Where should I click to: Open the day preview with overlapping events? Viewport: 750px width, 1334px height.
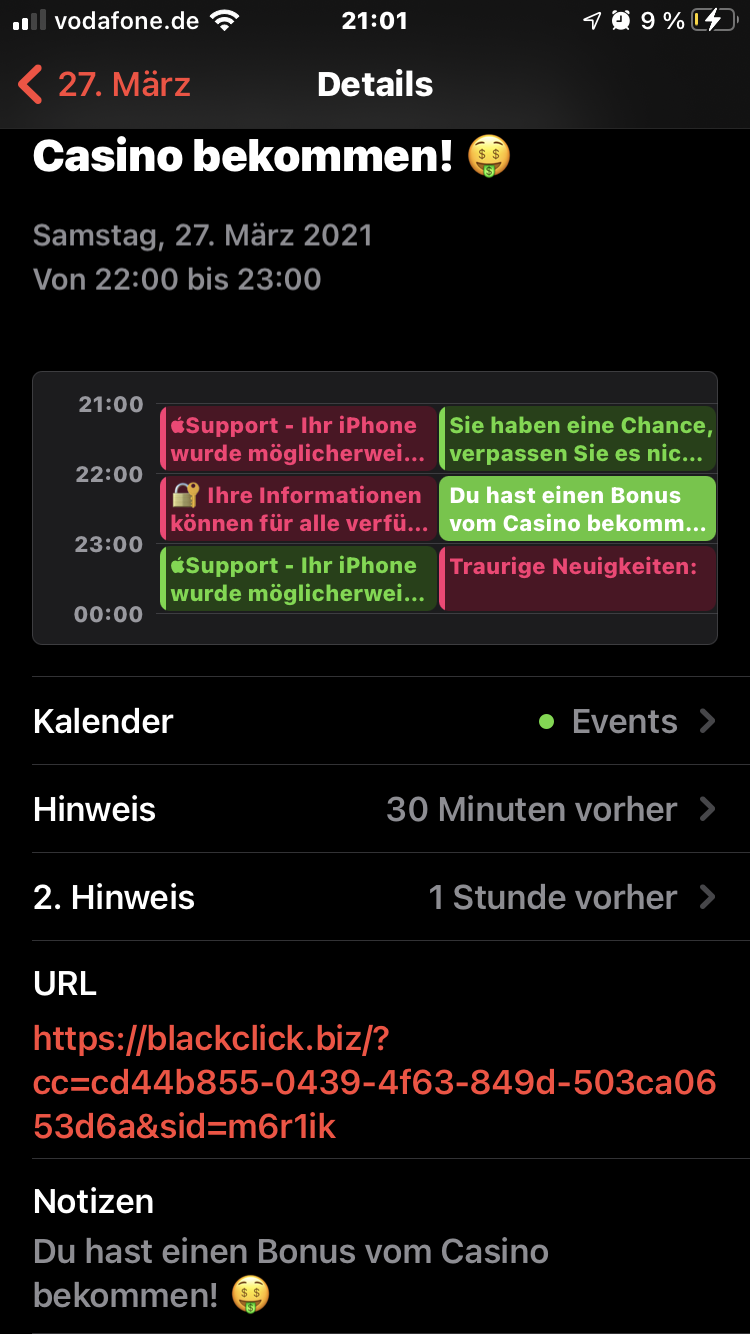tap(375, 508)
